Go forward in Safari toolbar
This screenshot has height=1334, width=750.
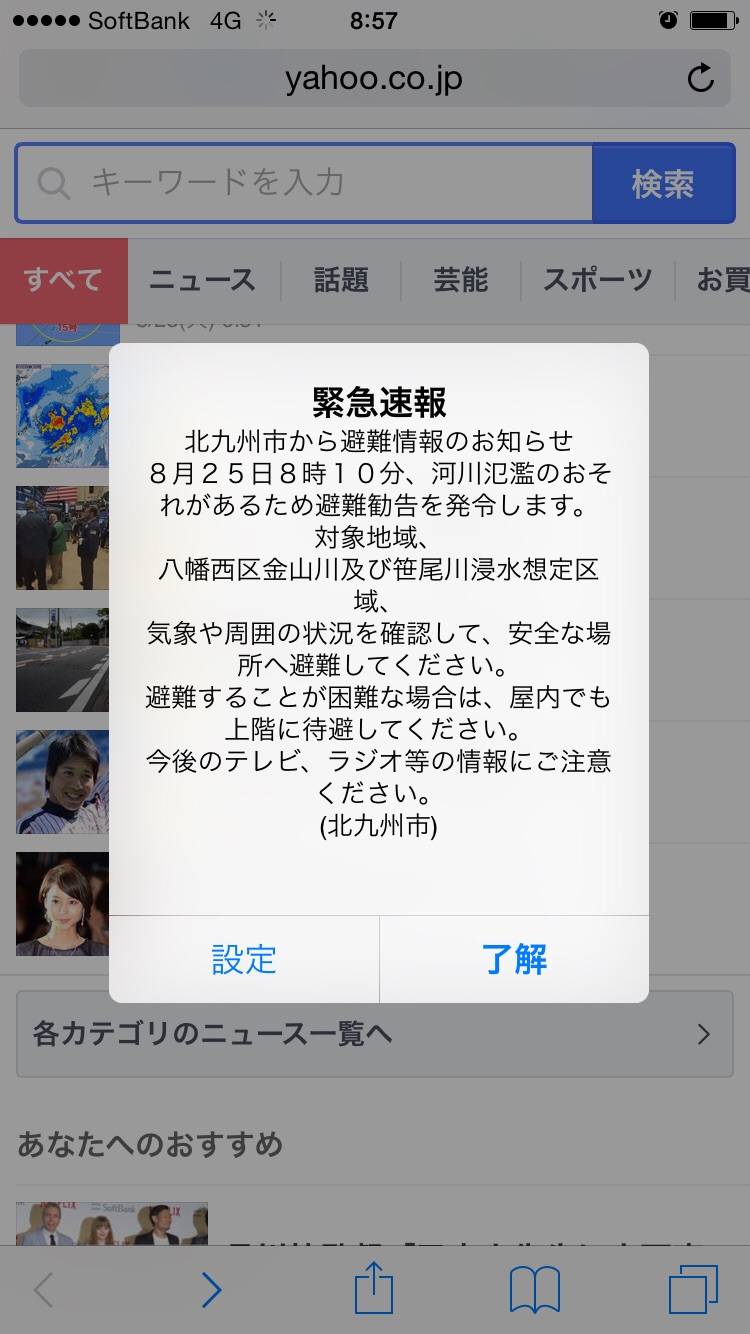tap(210, 1290)
